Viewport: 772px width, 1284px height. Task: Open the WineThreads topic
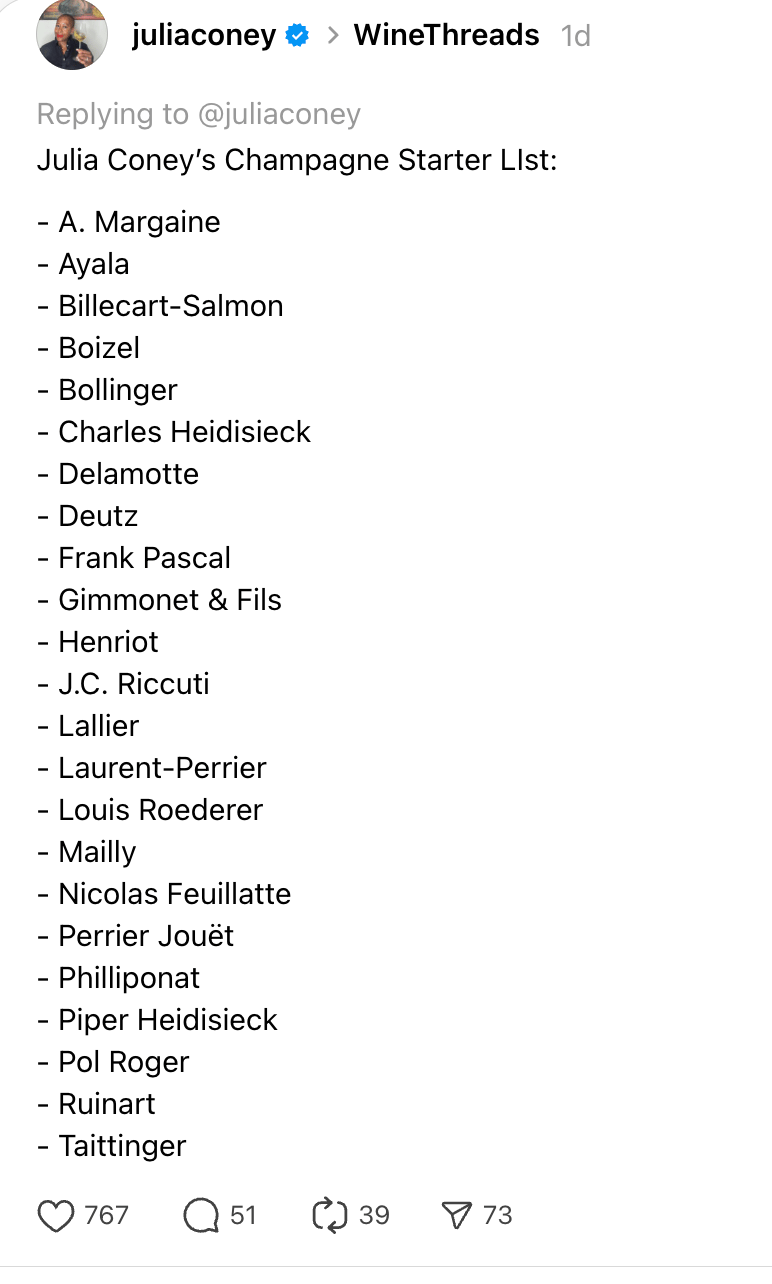click(446, 35)
